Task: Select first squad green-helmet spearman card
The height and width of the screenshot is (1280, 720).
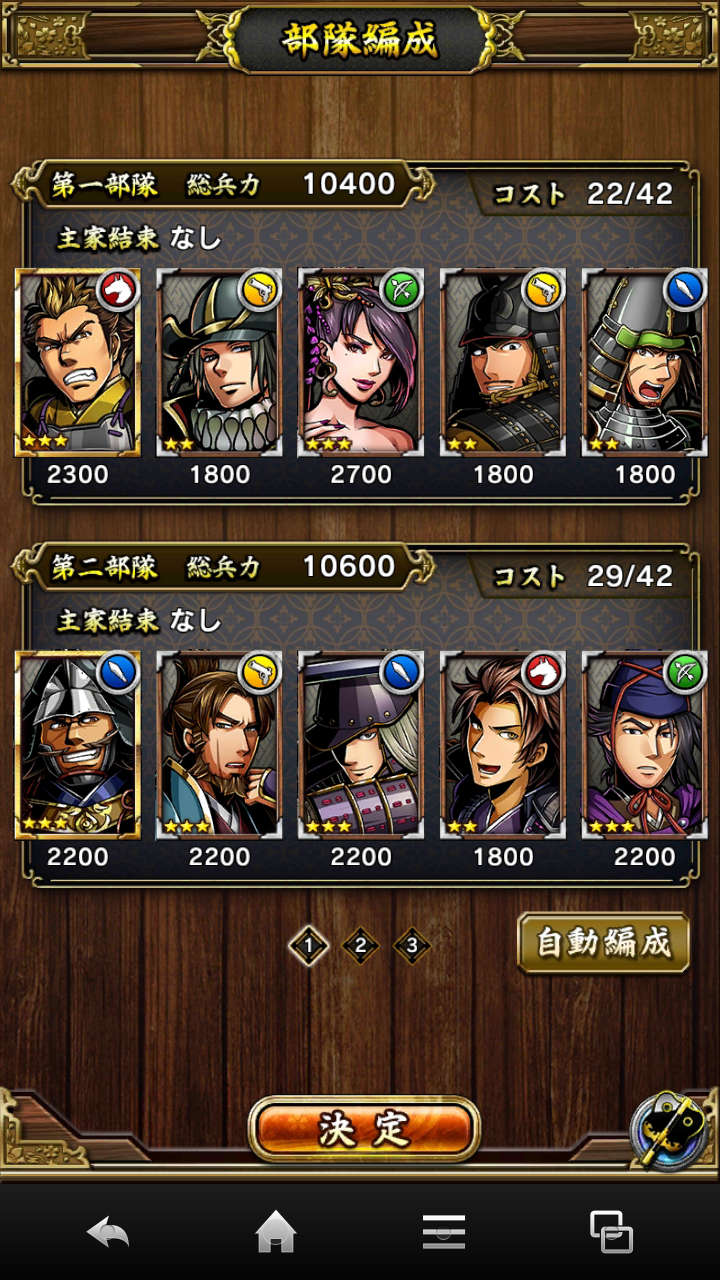Action: [x=644, y=362]
